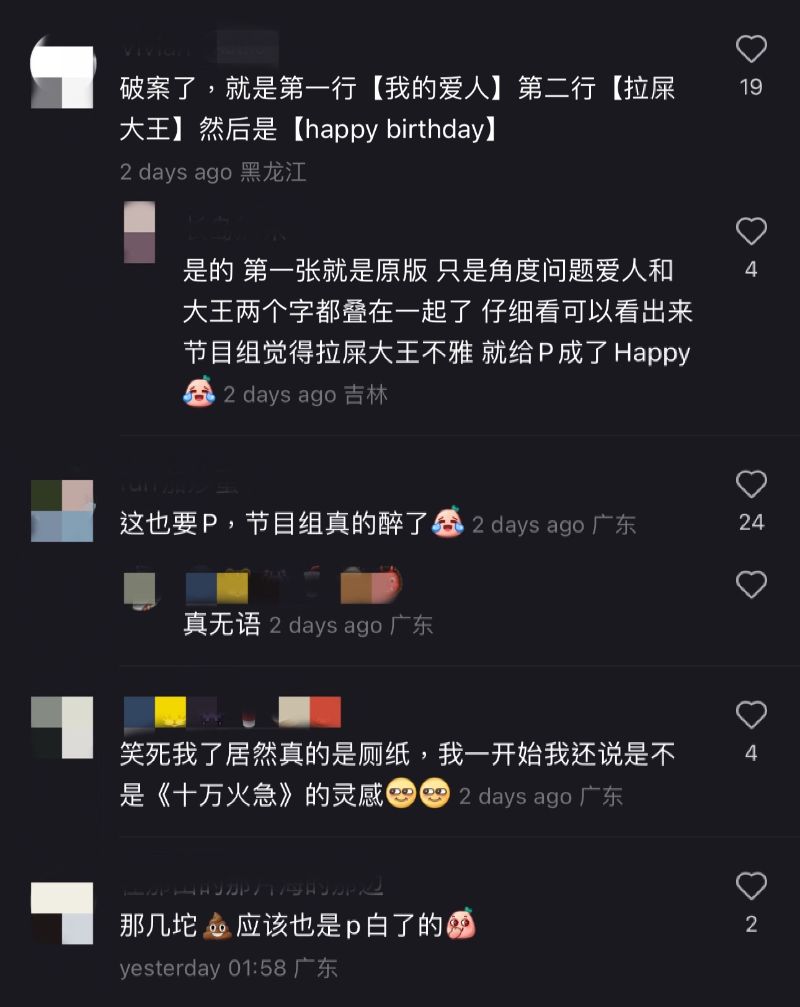Open the avatar beside the 是的 第一张就是原版 reply
The height and width of the screenshot is (1007, 800).
coord(140,232)
